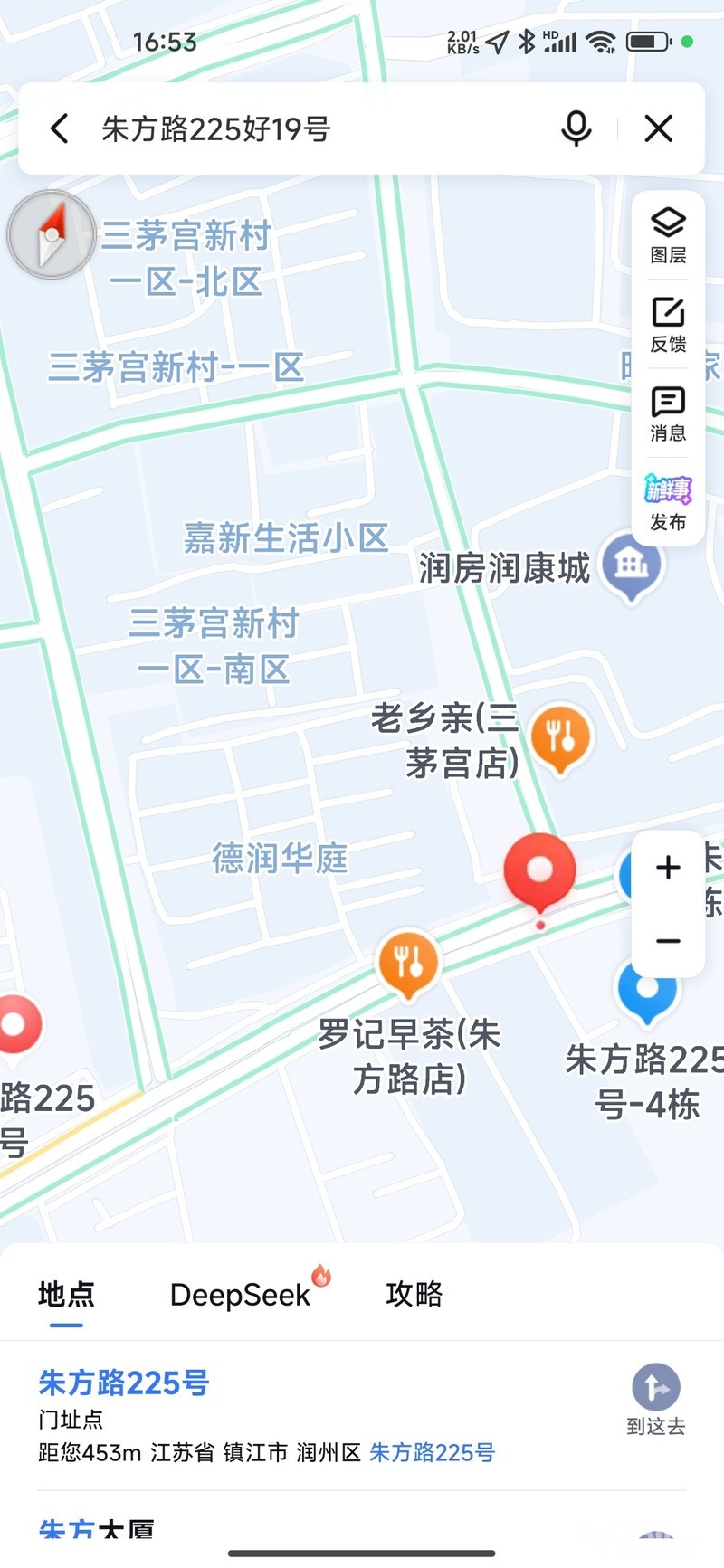The image size is (724, 1568).
Task: Tap 发布 to publish a post
Action: 668,503
